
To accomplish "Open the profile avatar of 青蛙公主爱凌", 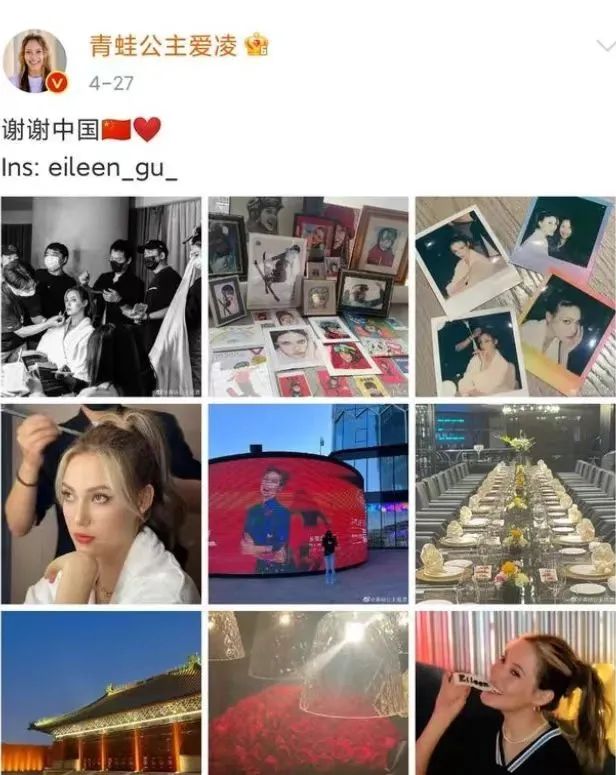I will (35, 60).
